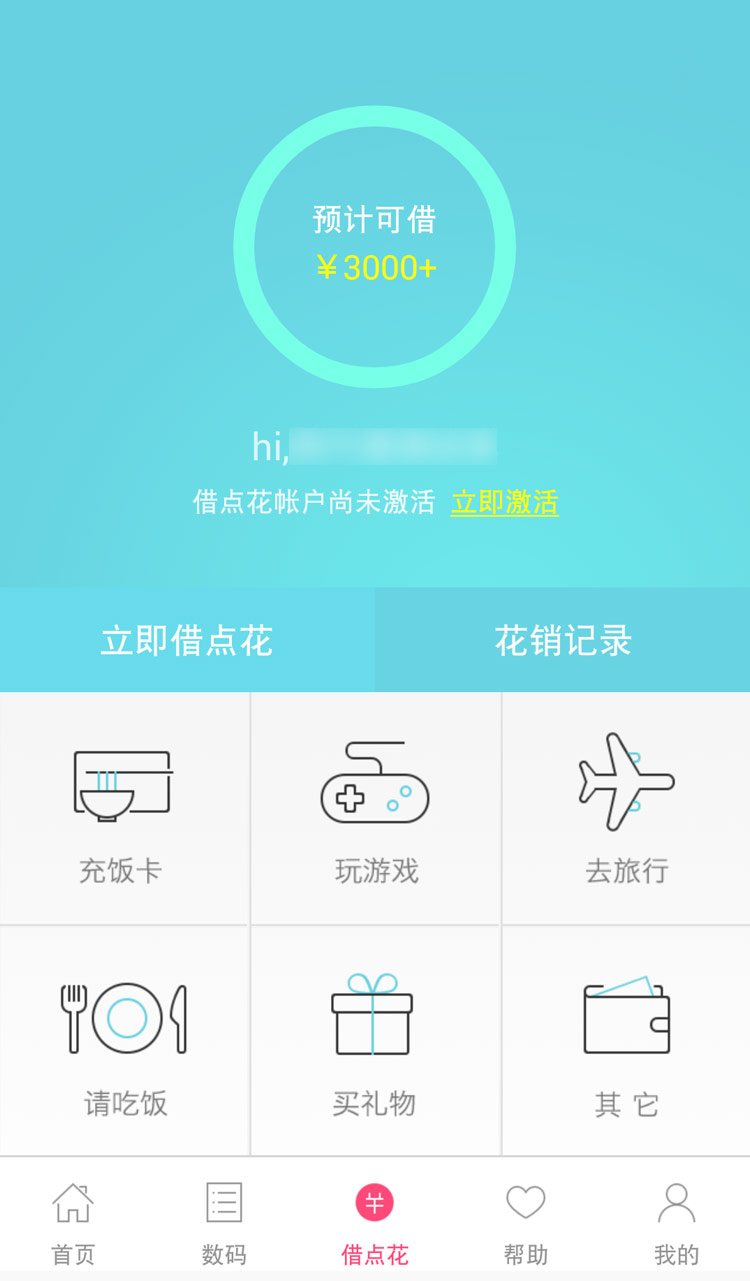Select the 请吃饭 dining tile
The height and width of the screenshot is (1281, 750).
point(124,1040)
